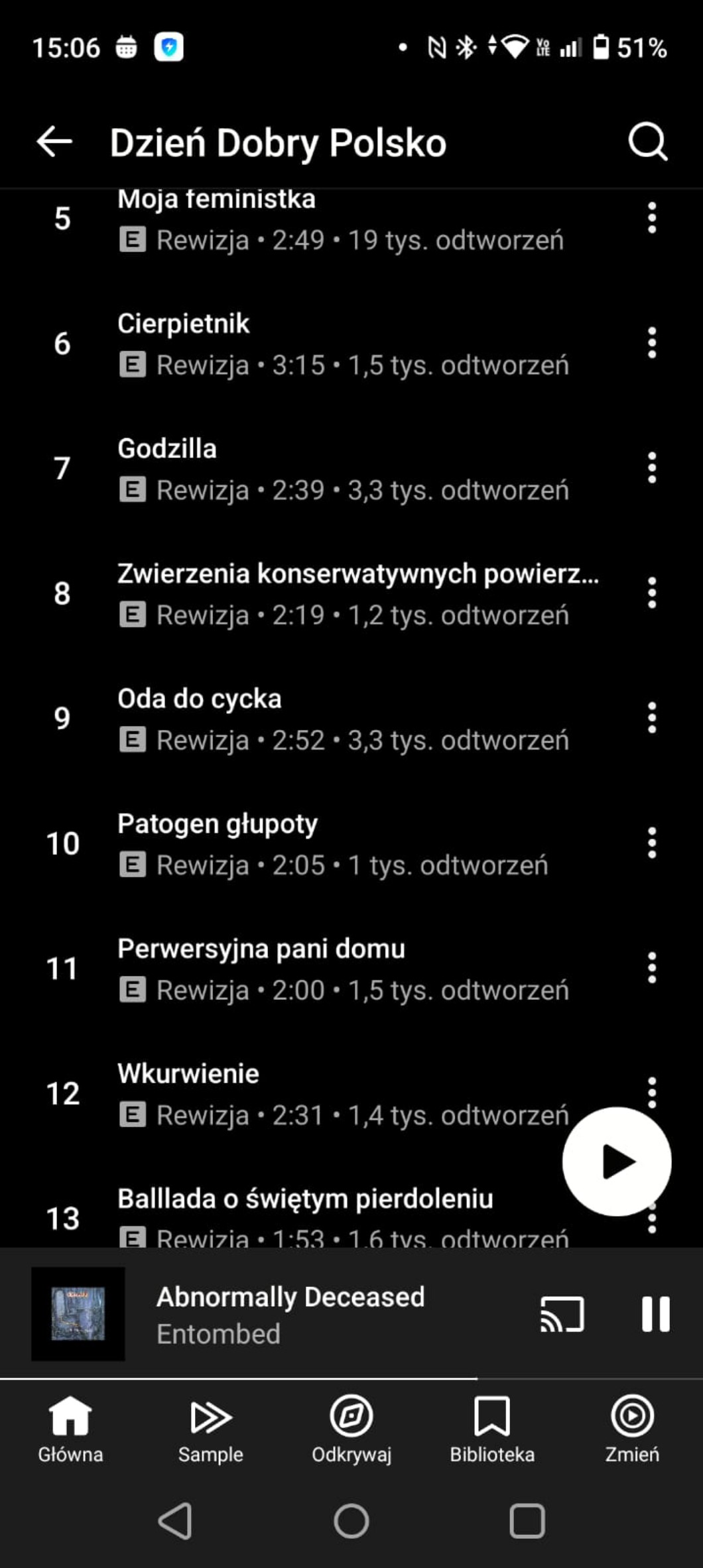Screen dimensions: 703x1568
Task: Open options menu for Oda do cycka
Action: [x=652, y=718]
